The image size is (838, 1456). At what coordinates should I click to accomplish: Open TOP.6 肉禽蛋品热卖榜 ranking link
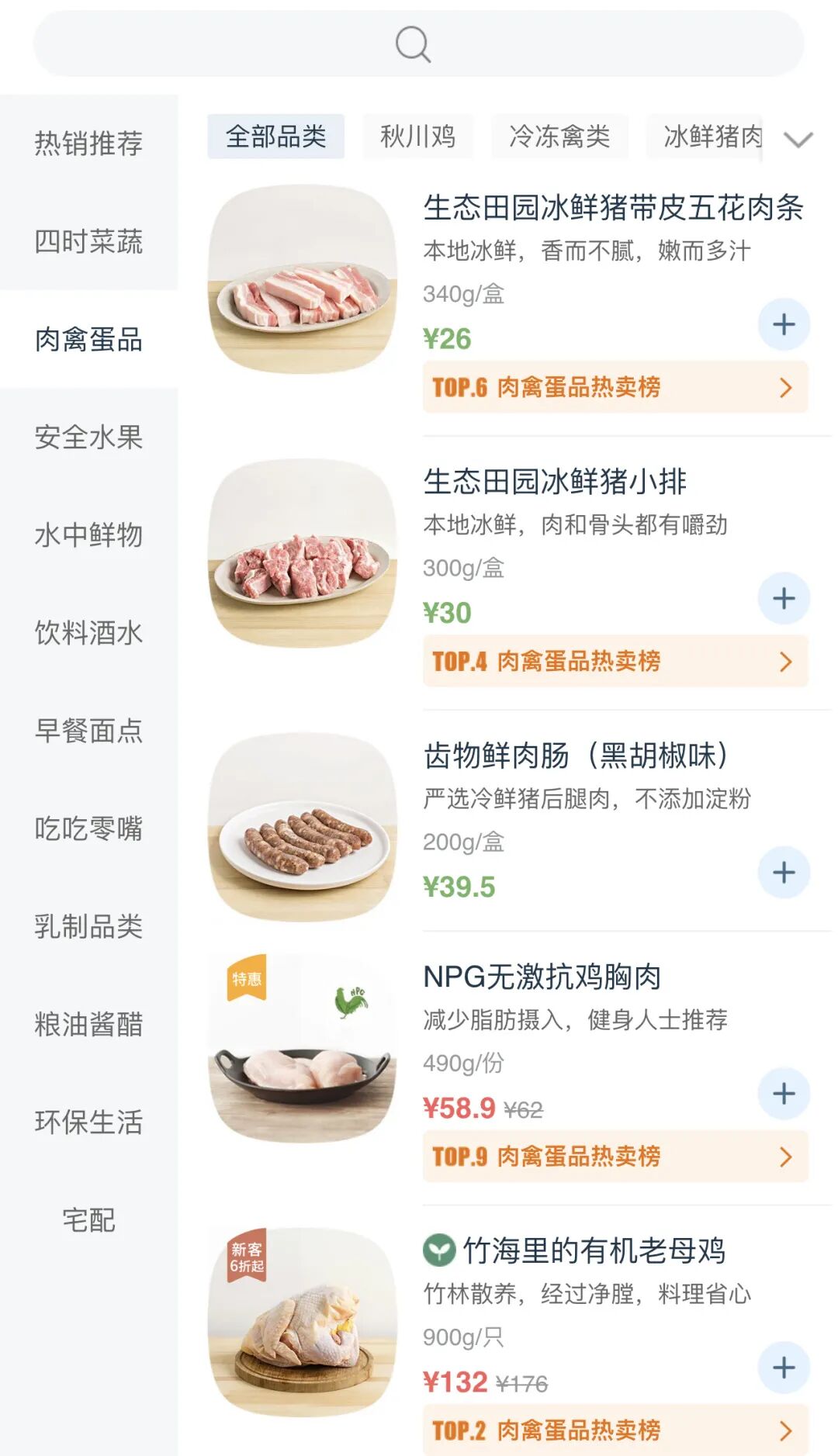coord(615,387)
